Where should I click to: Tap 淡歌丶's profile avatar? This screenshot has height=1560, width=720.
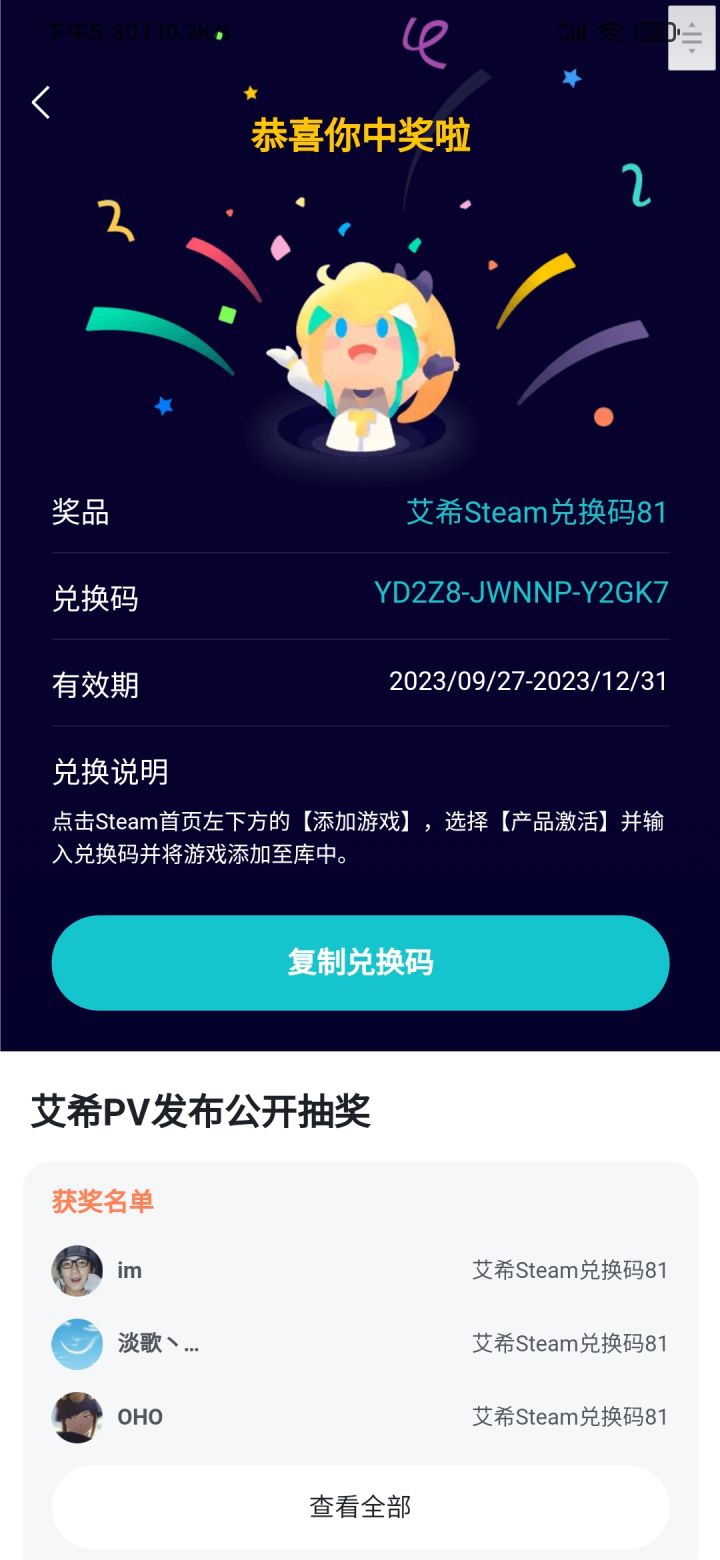coord(77,1344)
